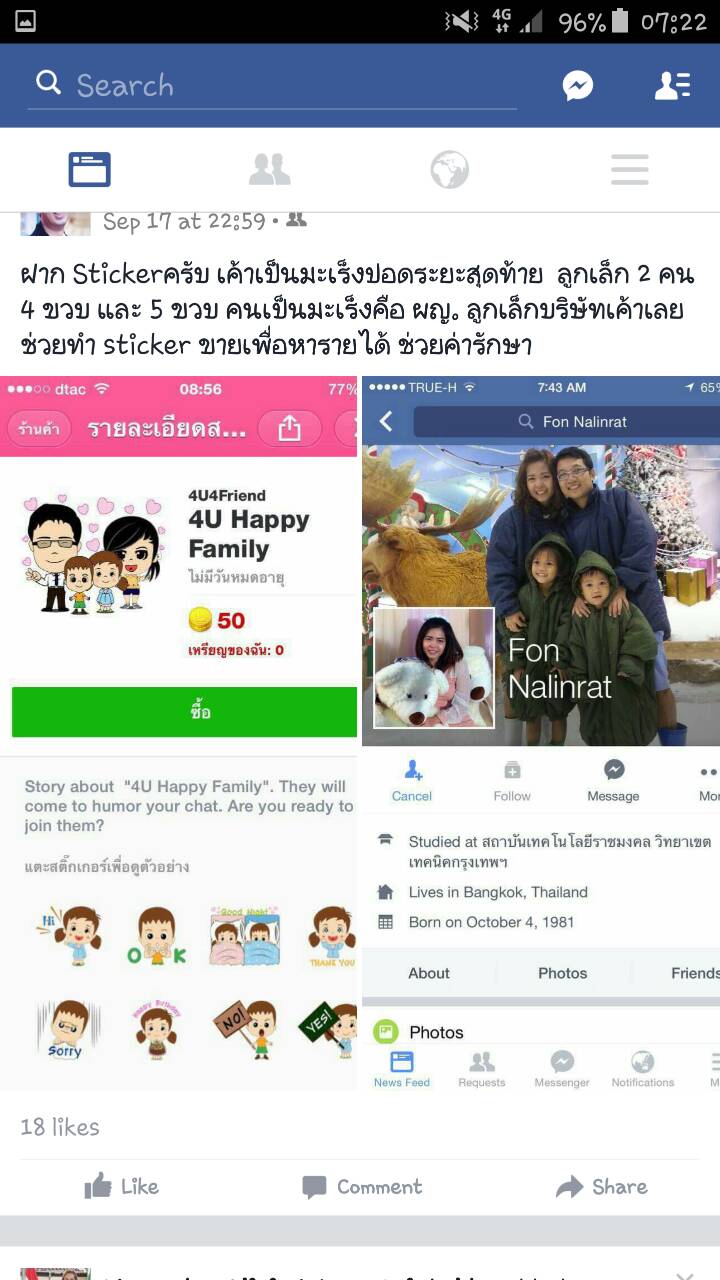Open the poster's profile picture
Image resolution: width=720 pixels, height=1280 pixels.
click(x=55, y=223)
